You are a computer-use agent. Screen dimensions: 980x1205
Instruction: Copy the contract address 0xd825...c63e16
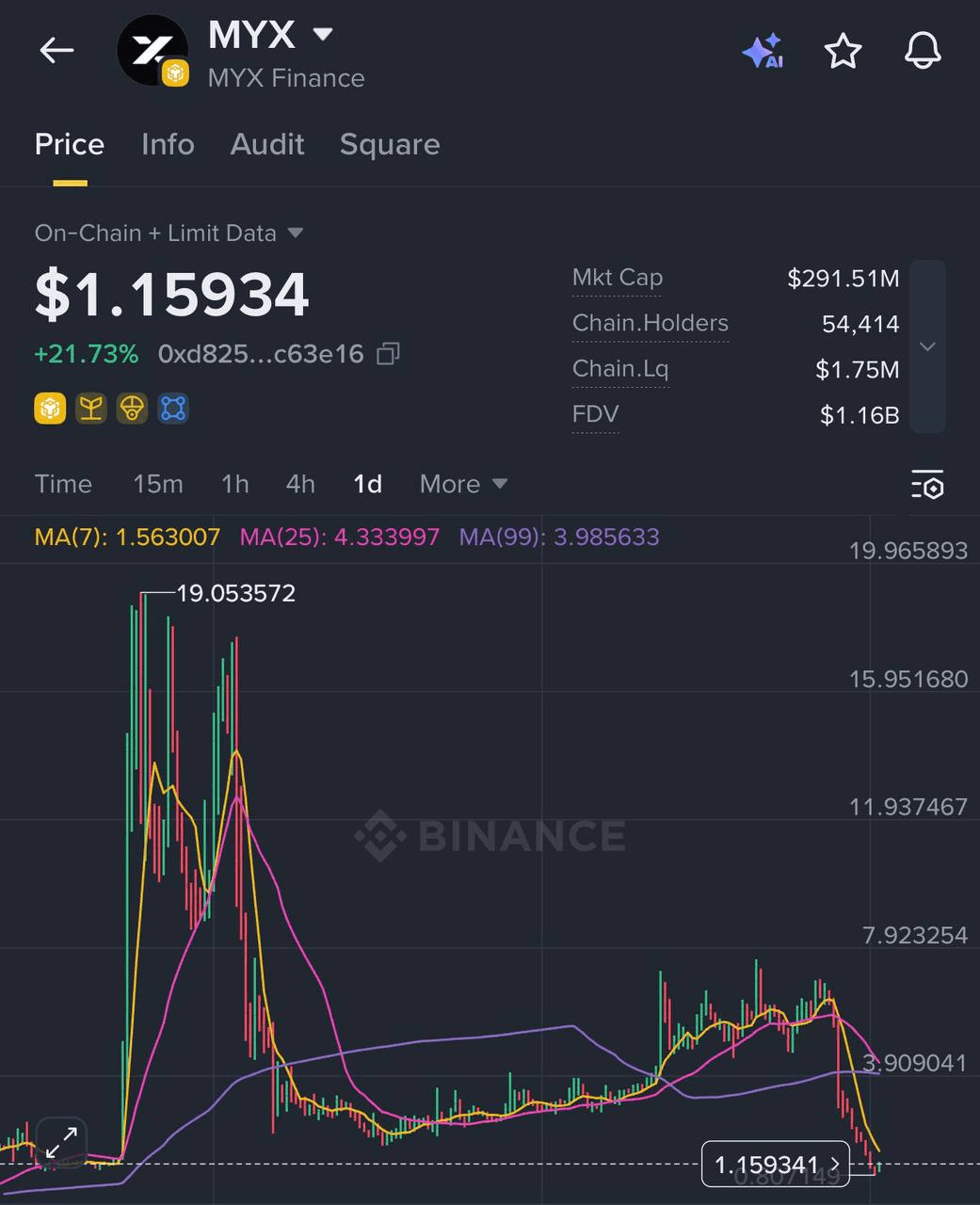click(388, 354)
